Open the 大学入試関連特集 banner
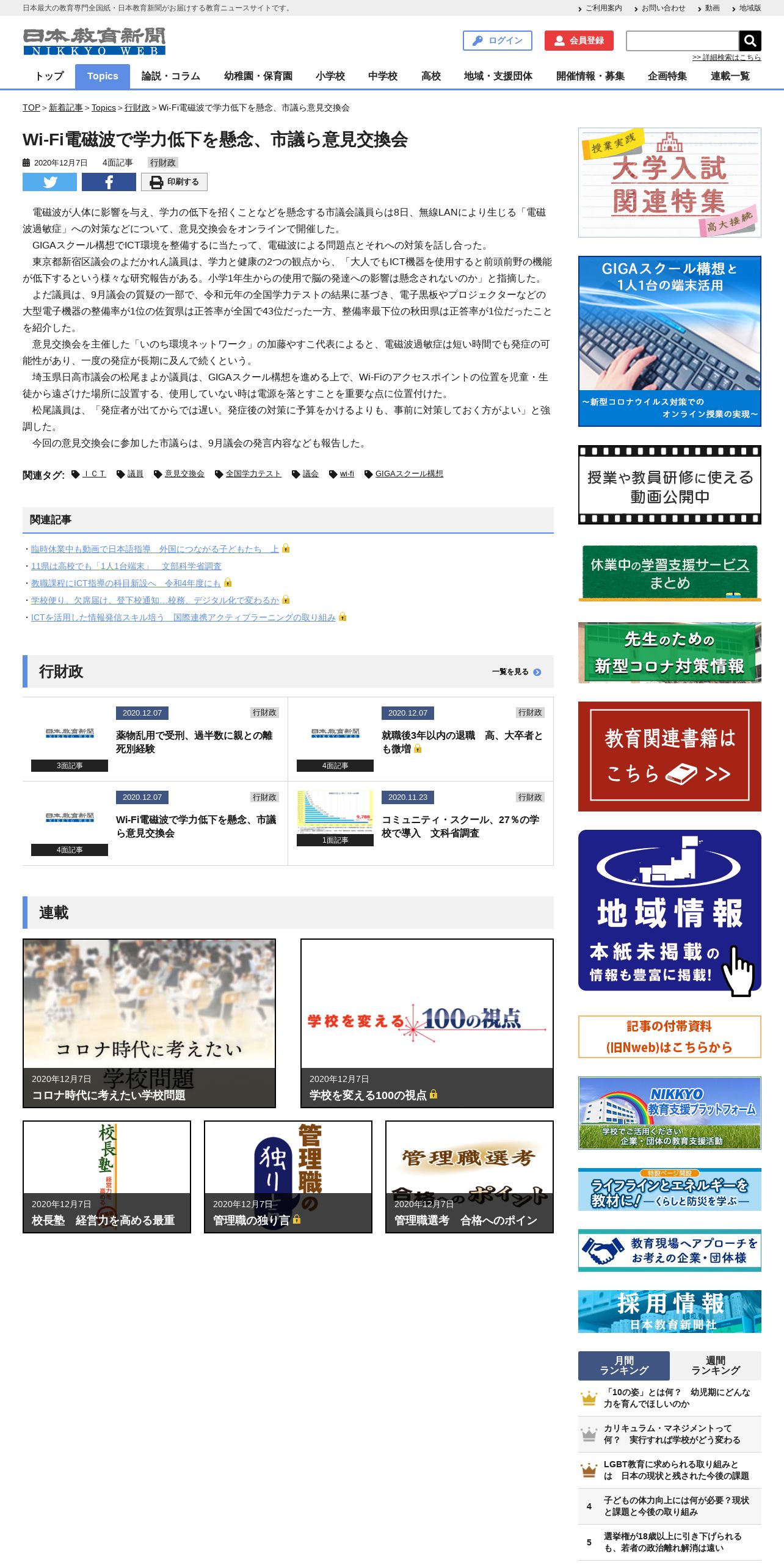The width and height of the screenshot is (784, 1568). coord(670,183)
